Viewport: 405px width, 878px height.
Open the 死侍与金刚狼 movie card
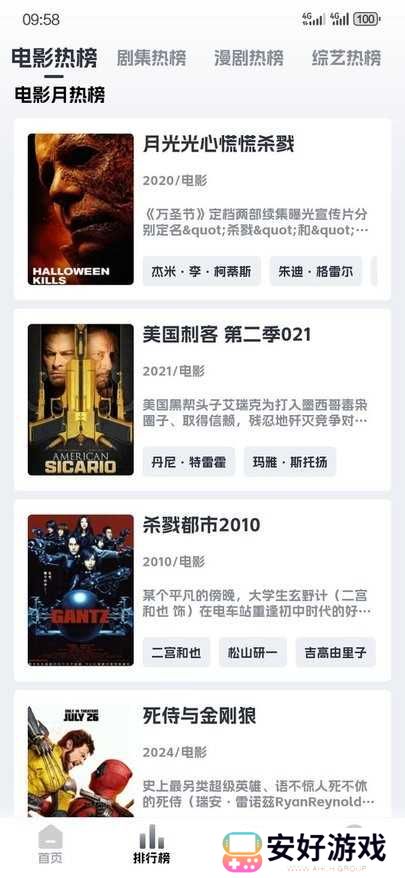[202, 754]
